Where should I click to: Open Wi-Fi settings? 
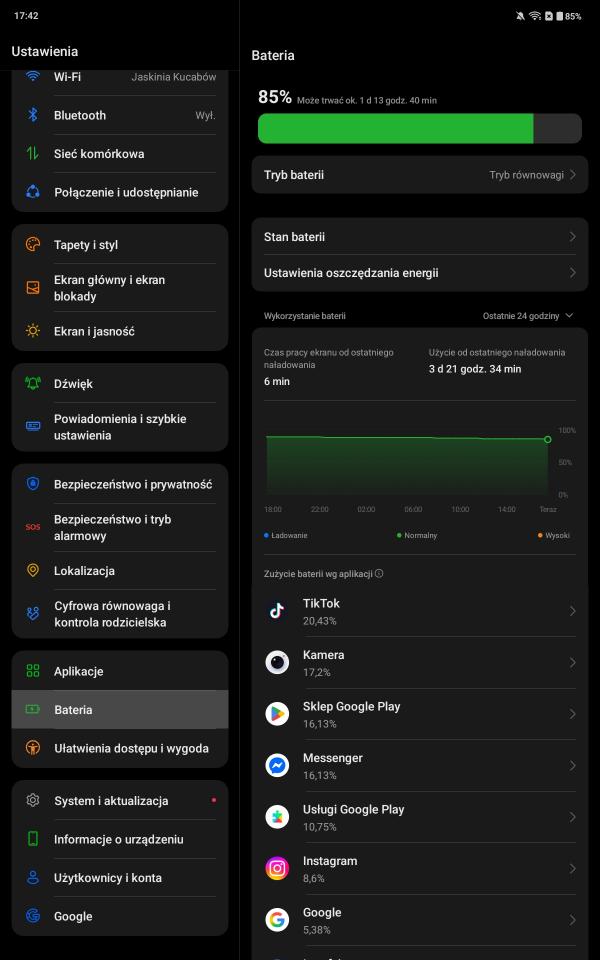(120, 77)
